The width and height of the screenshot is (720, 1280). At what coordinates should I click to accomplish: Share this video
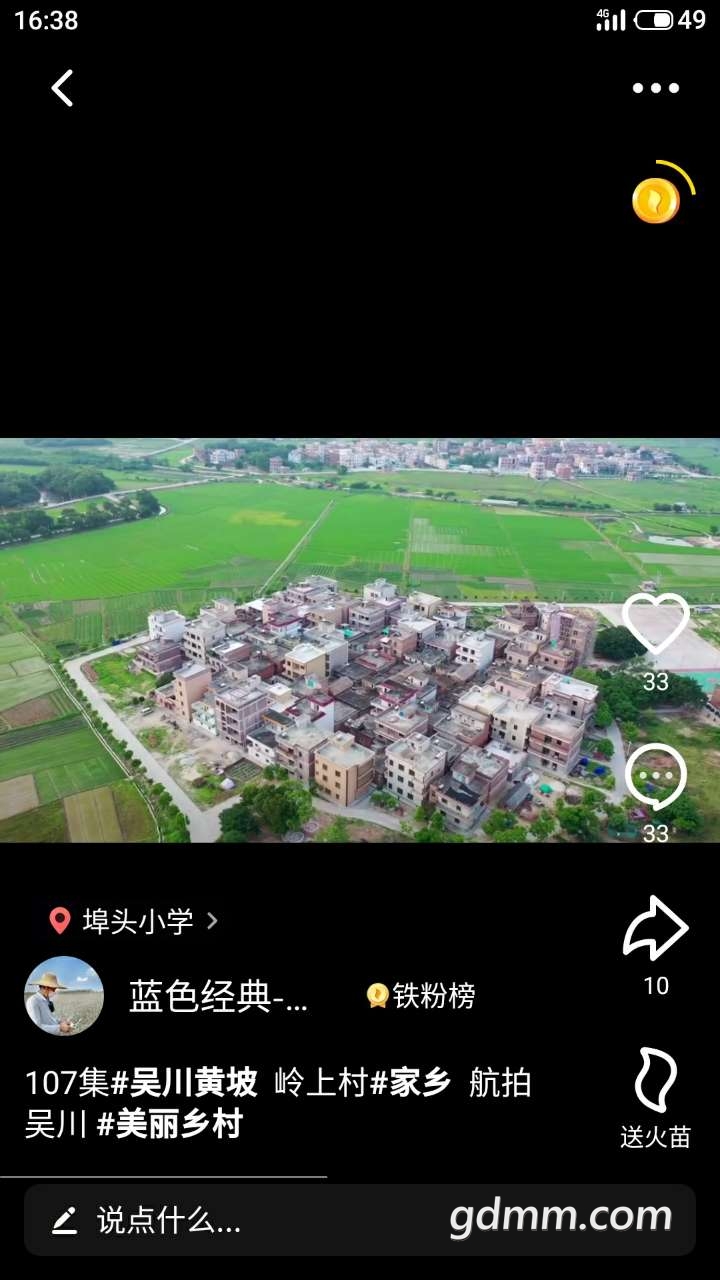[x=656, y=930]
